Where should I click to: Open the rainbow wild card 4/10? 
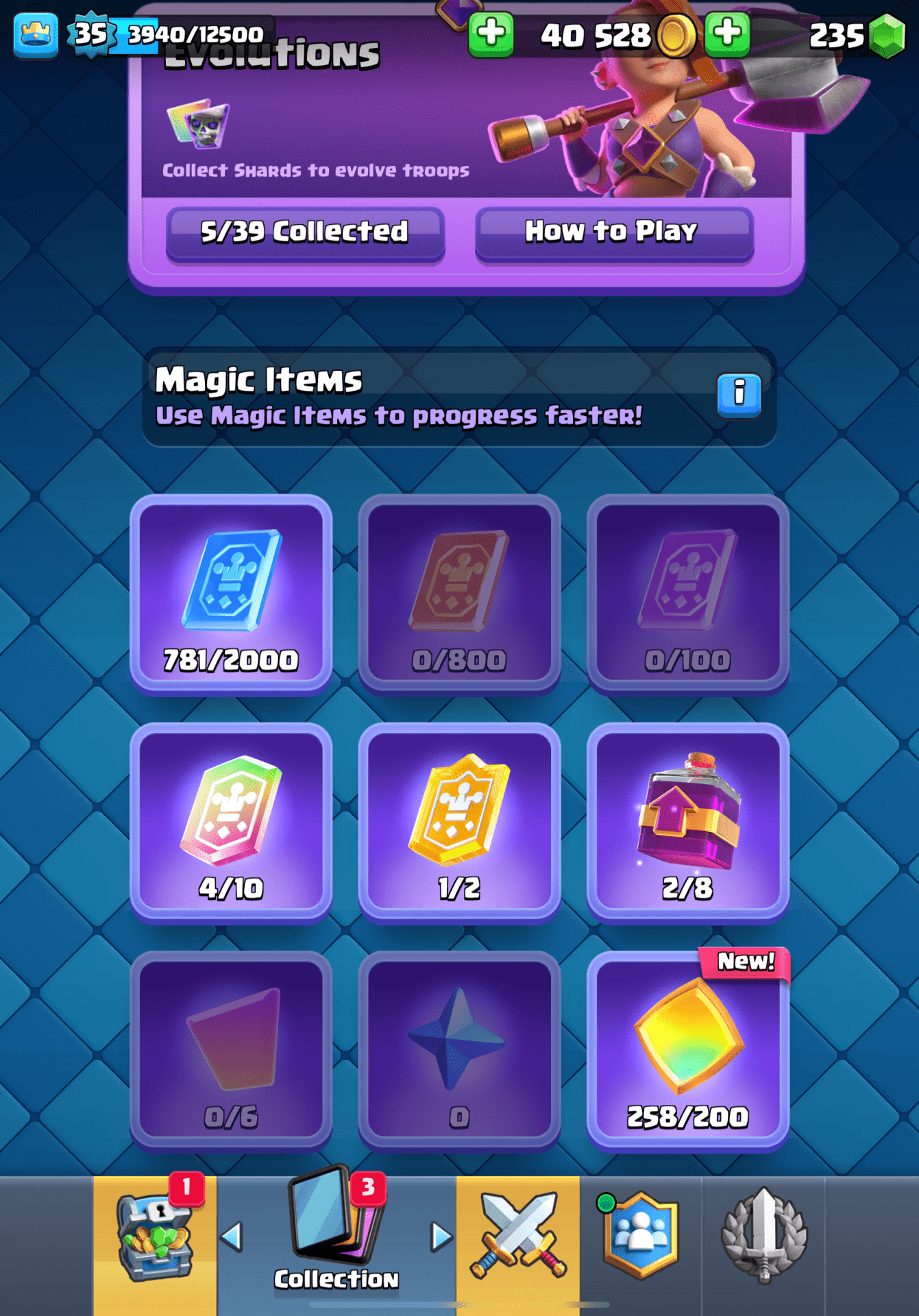click(231, 822)
